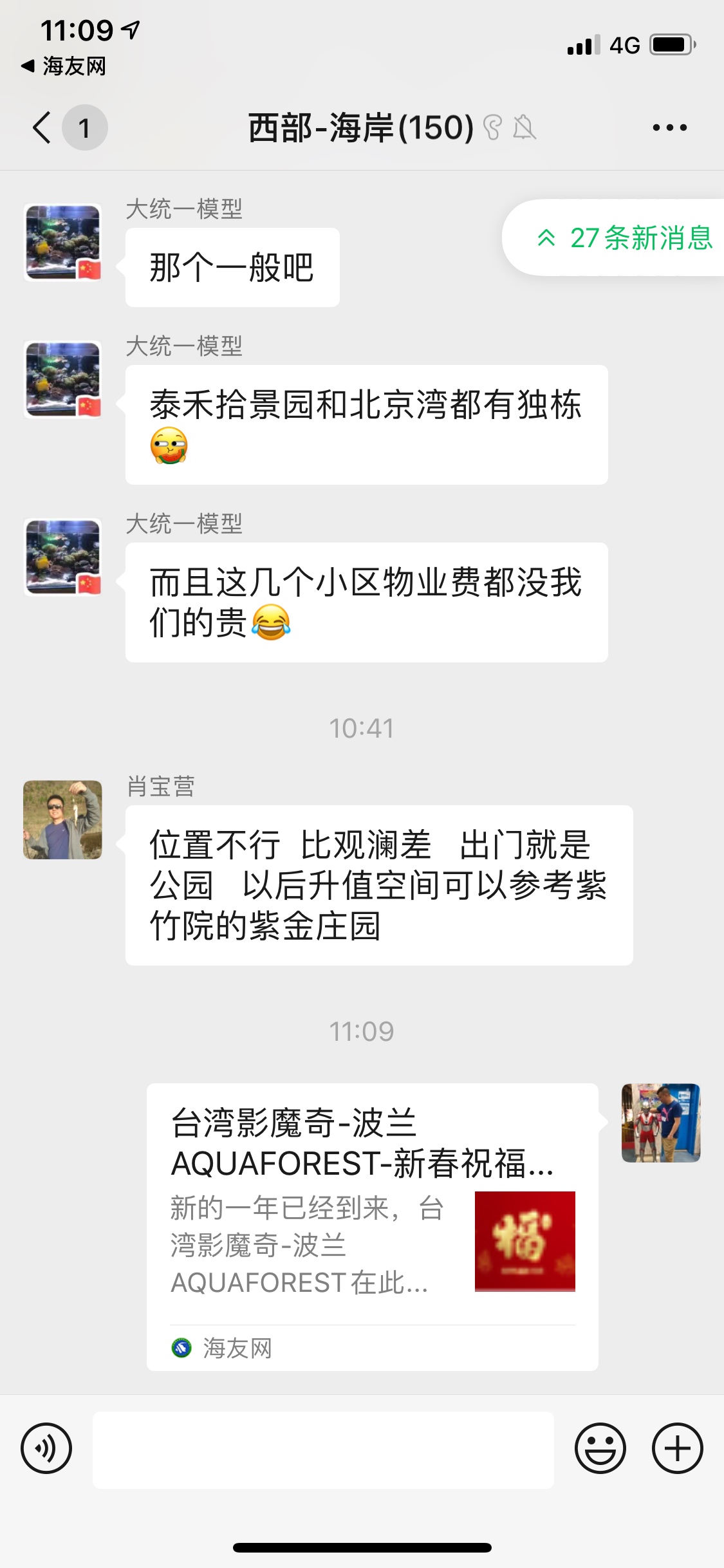
Task: Tap the message text field
Action: pos(323,1450)
